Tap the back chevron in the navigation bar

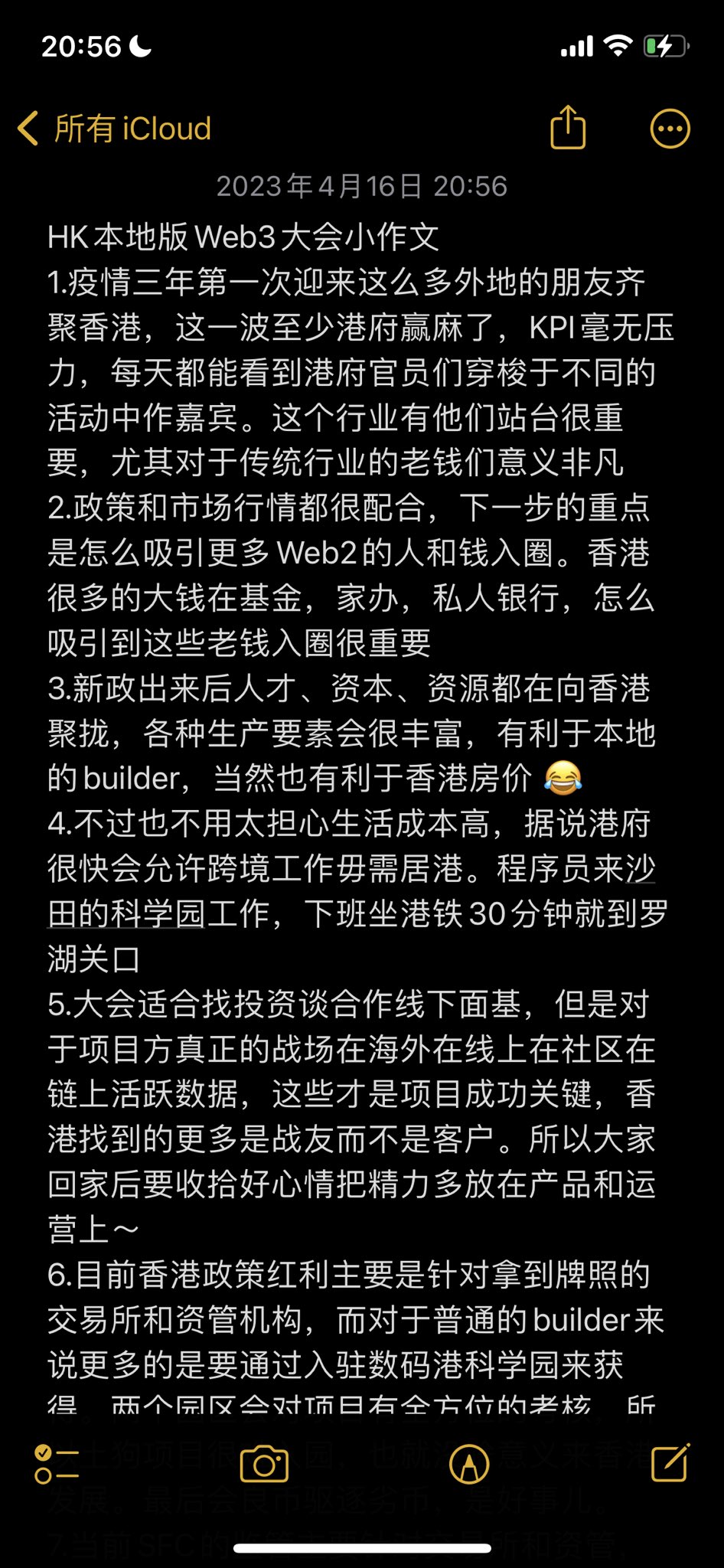pyautogui.click(x=28, y=128)
